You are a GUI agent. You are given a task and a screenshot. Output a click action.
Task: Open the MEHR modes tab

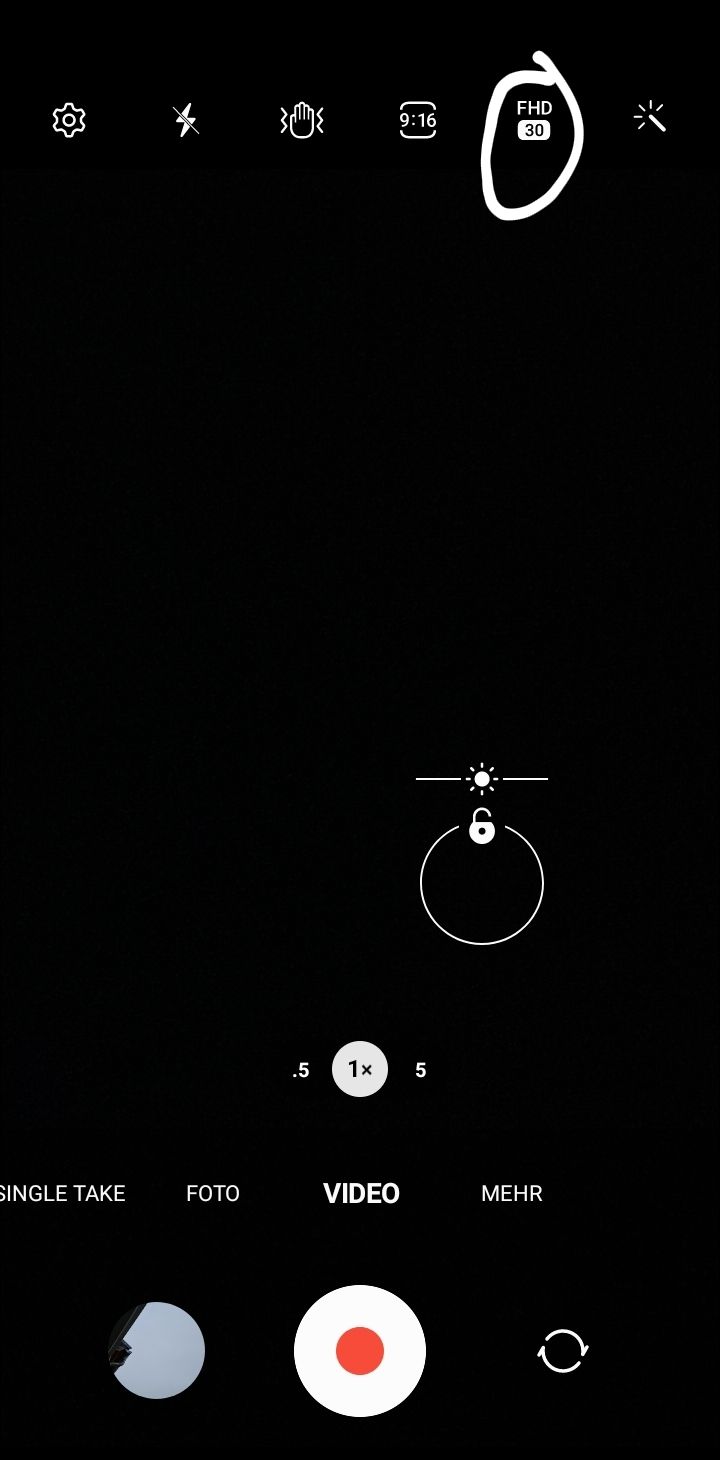[x=511, y=1193]
